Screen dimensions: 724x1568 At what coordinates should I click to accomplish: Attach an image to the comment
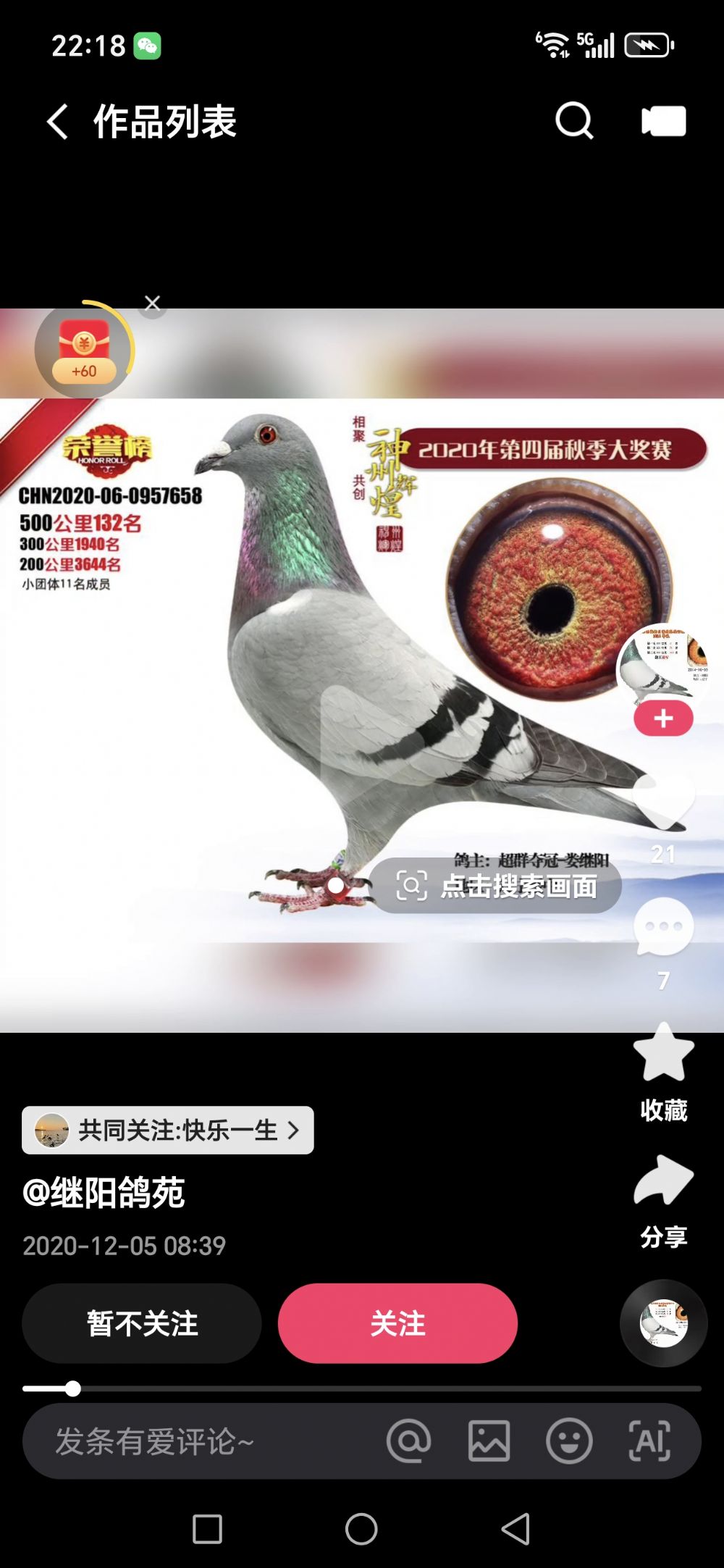[489, 1441]
